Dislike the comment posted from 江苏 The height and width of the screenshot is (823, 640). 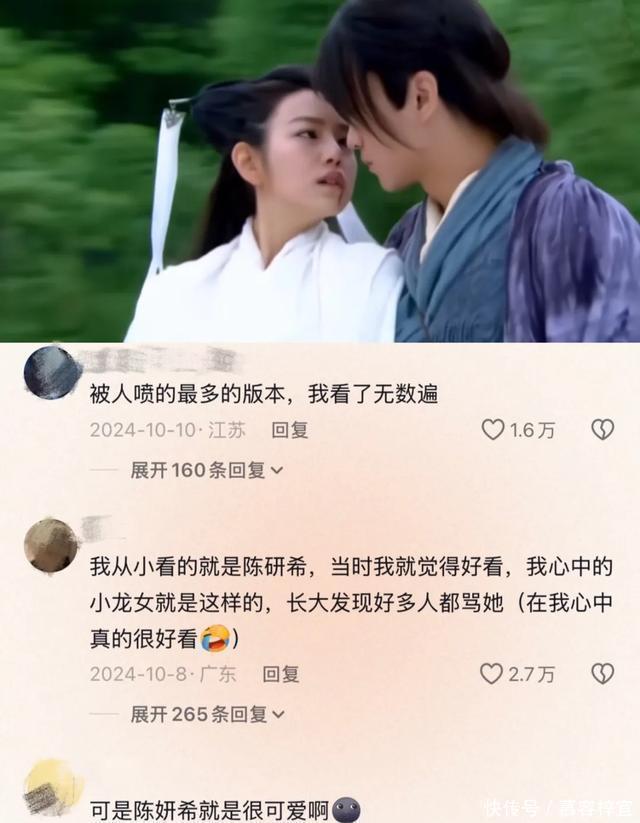click(x=602, y=430)
